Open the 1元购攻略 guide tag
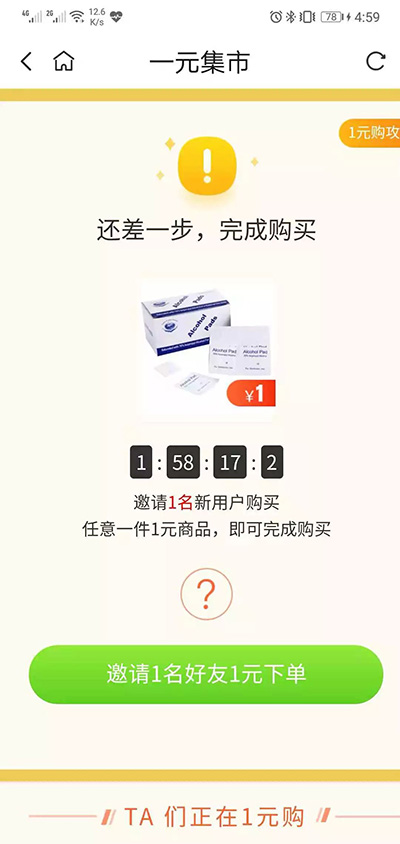 click(x=369, y=133)
